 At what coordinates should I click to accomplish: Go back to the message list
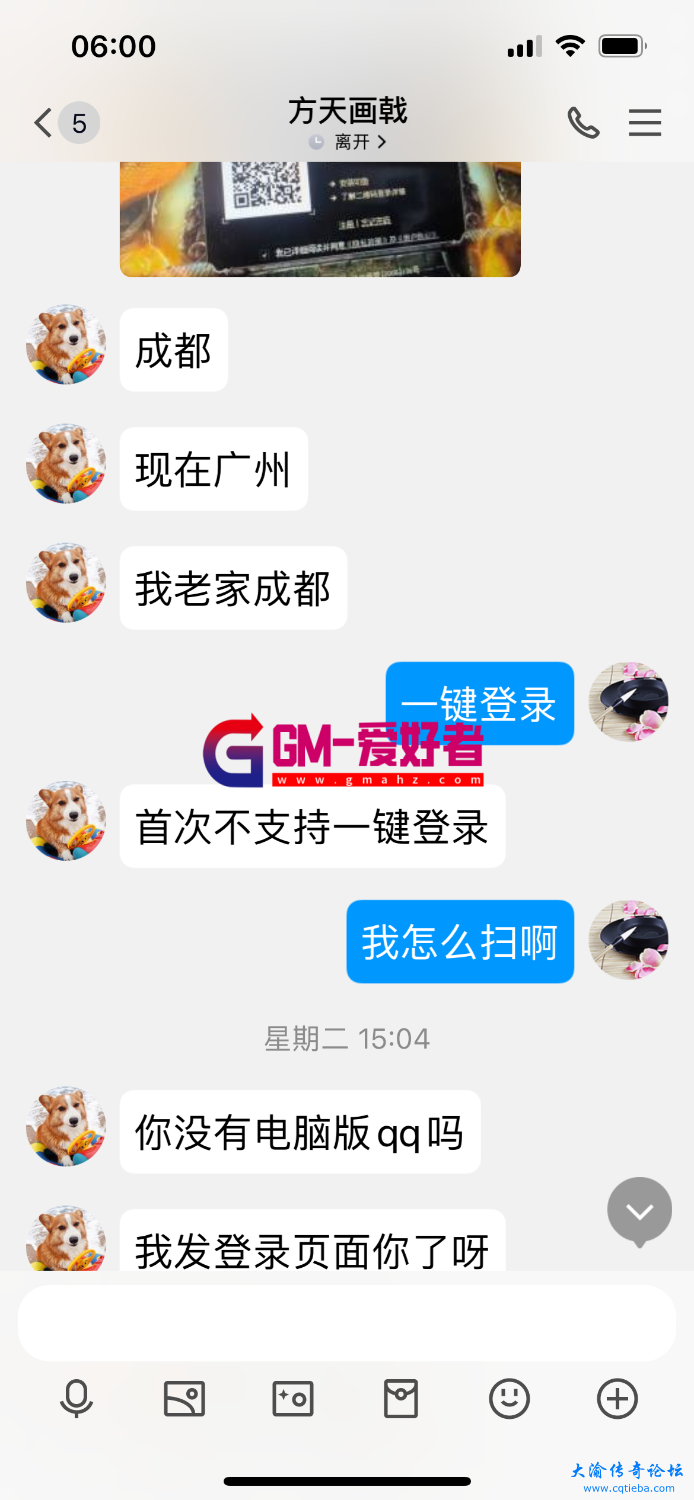coord(44,124)
